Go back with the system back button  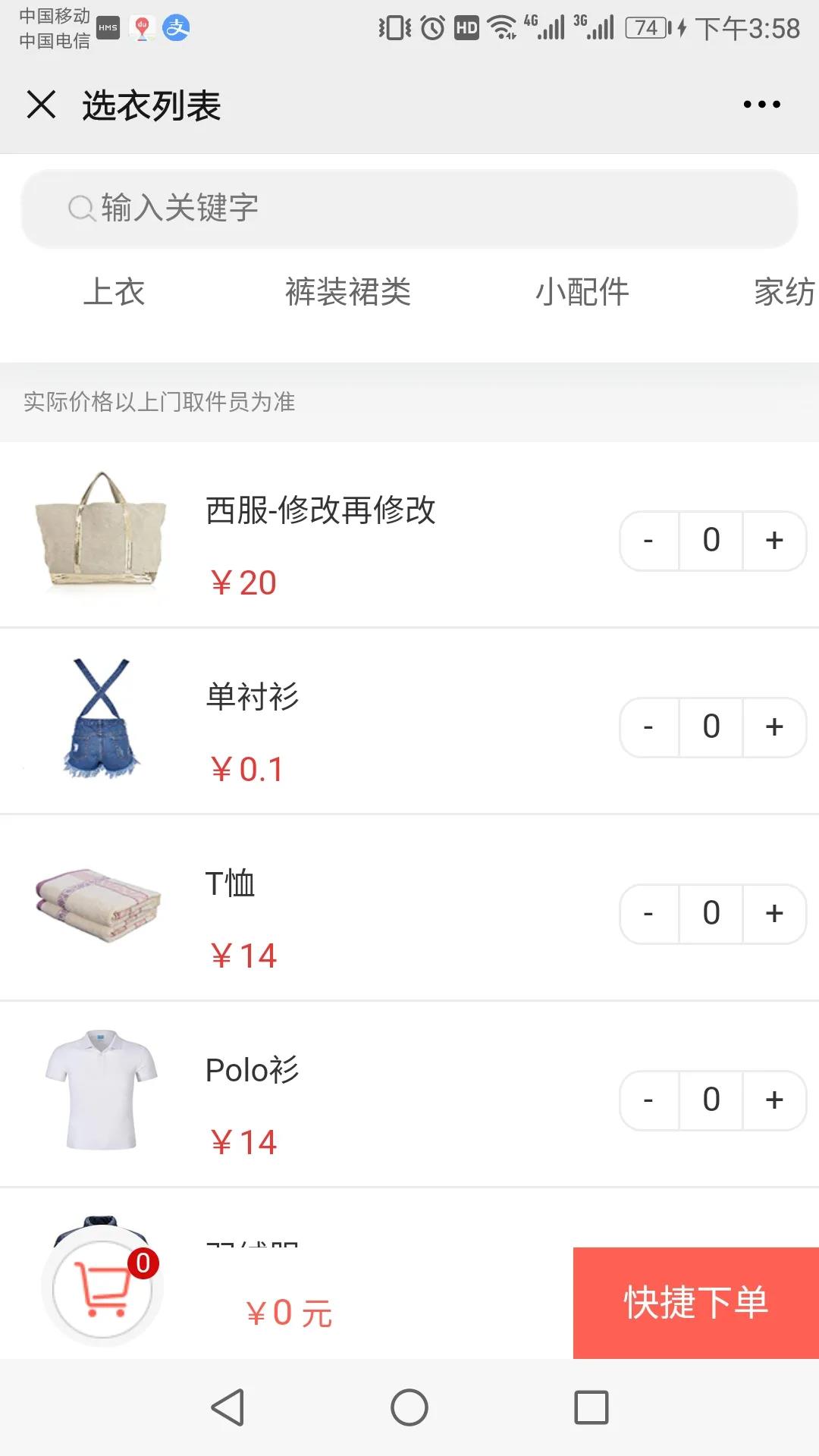[x=227, y=1407]
